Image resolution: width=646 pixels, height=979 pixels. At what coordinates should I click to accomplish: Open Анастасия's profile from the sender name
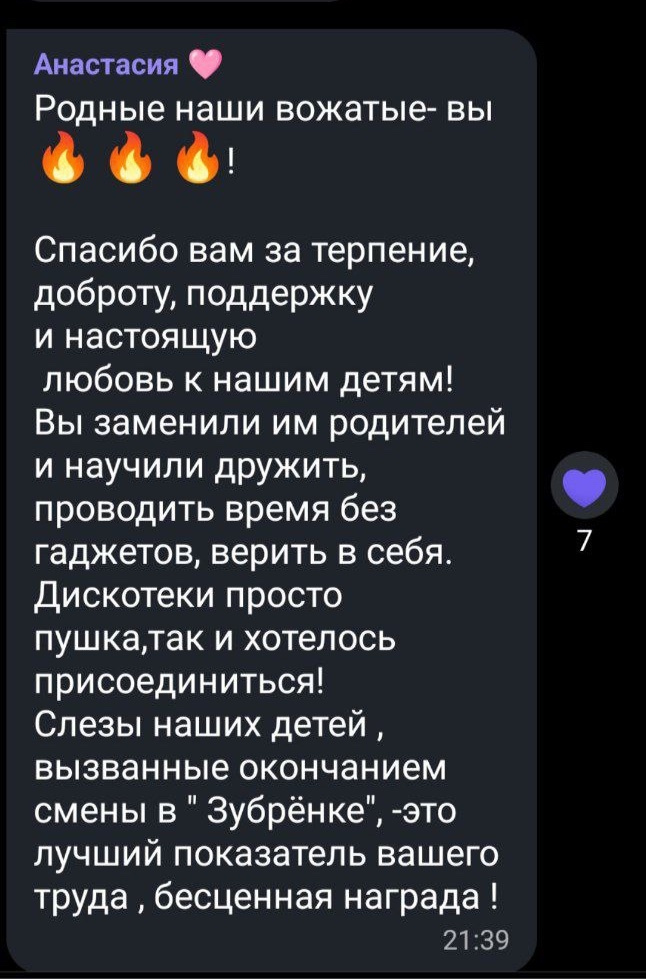click(106, 66)
